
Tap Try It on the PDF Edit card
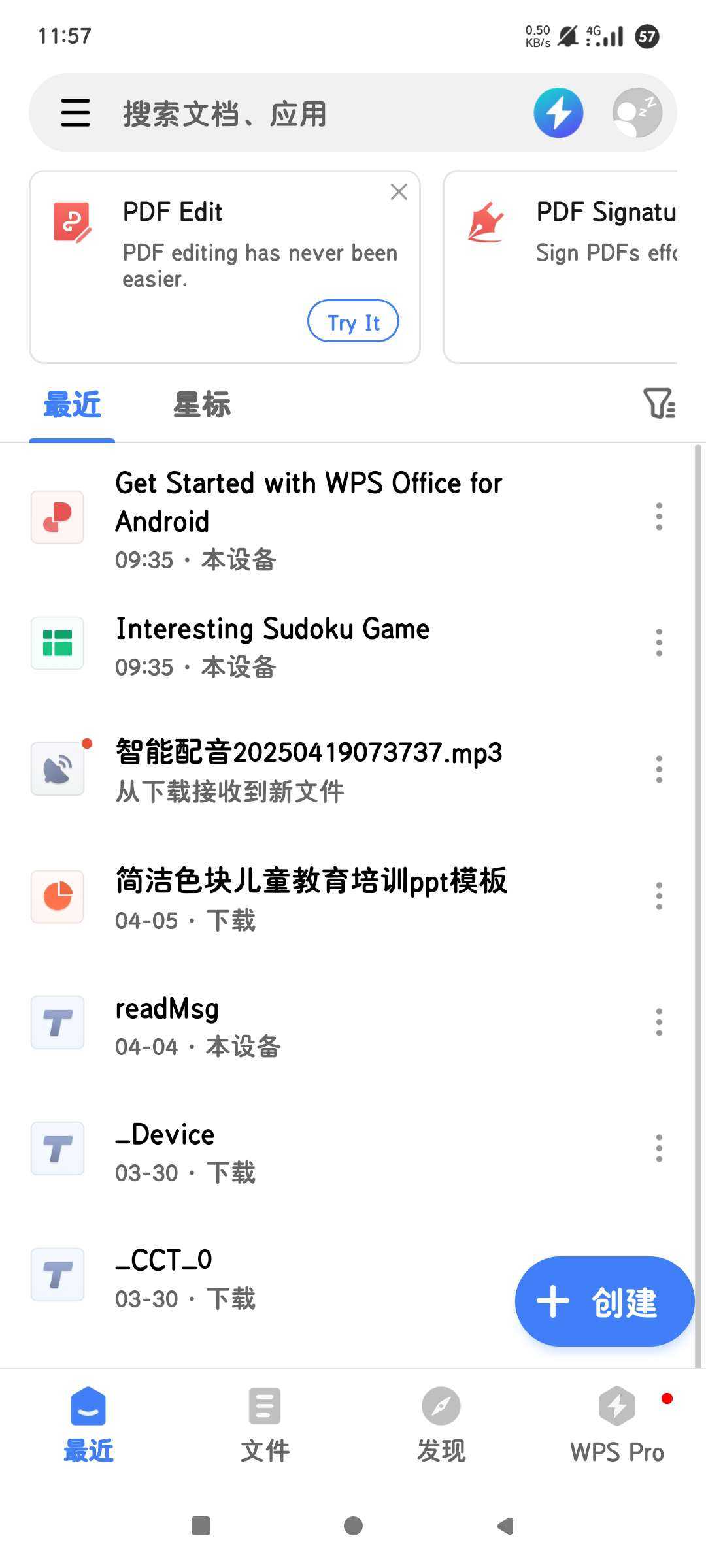click(353, 321)
